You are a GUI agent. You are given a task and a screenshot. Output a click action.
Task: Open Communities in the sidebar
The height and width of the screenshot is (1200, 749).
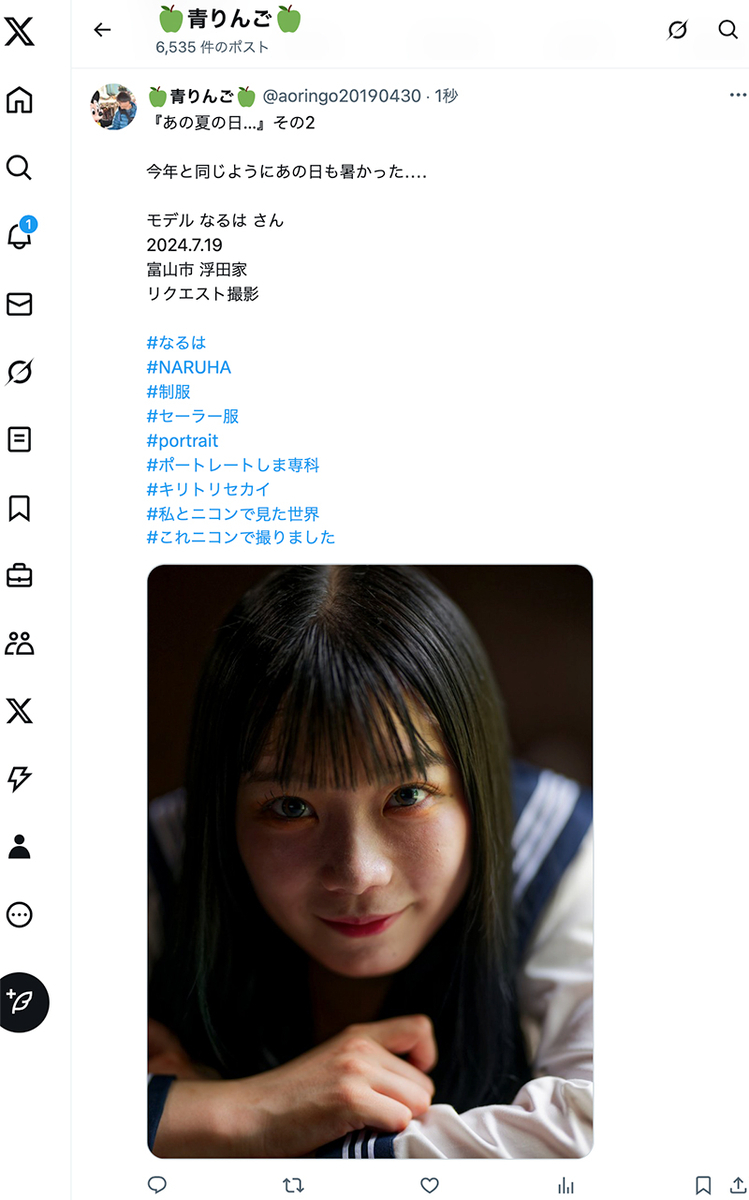click(19, 643)
